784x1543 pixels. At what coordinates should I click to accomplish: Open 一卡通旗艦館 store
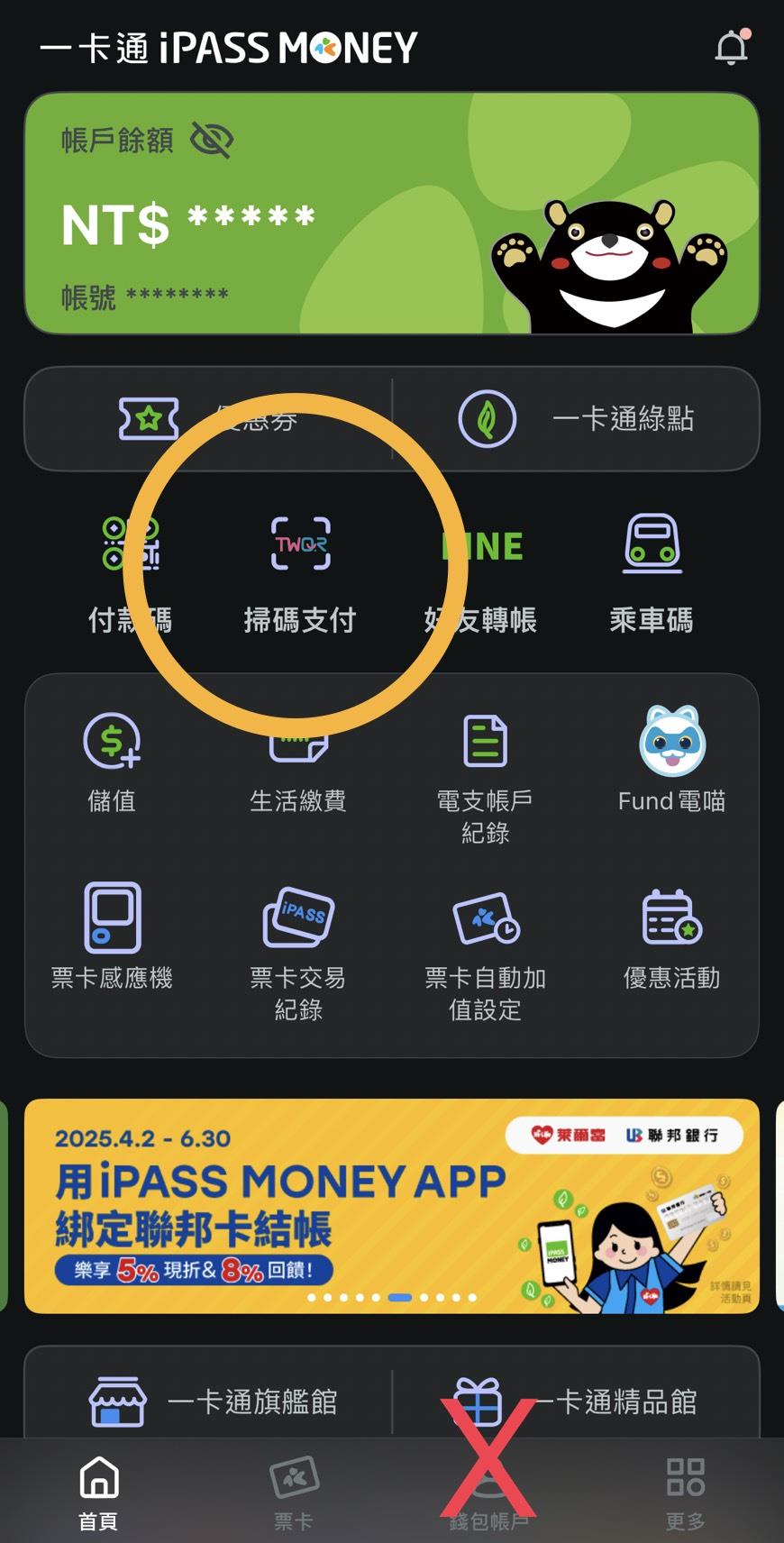pos(213,1401)
